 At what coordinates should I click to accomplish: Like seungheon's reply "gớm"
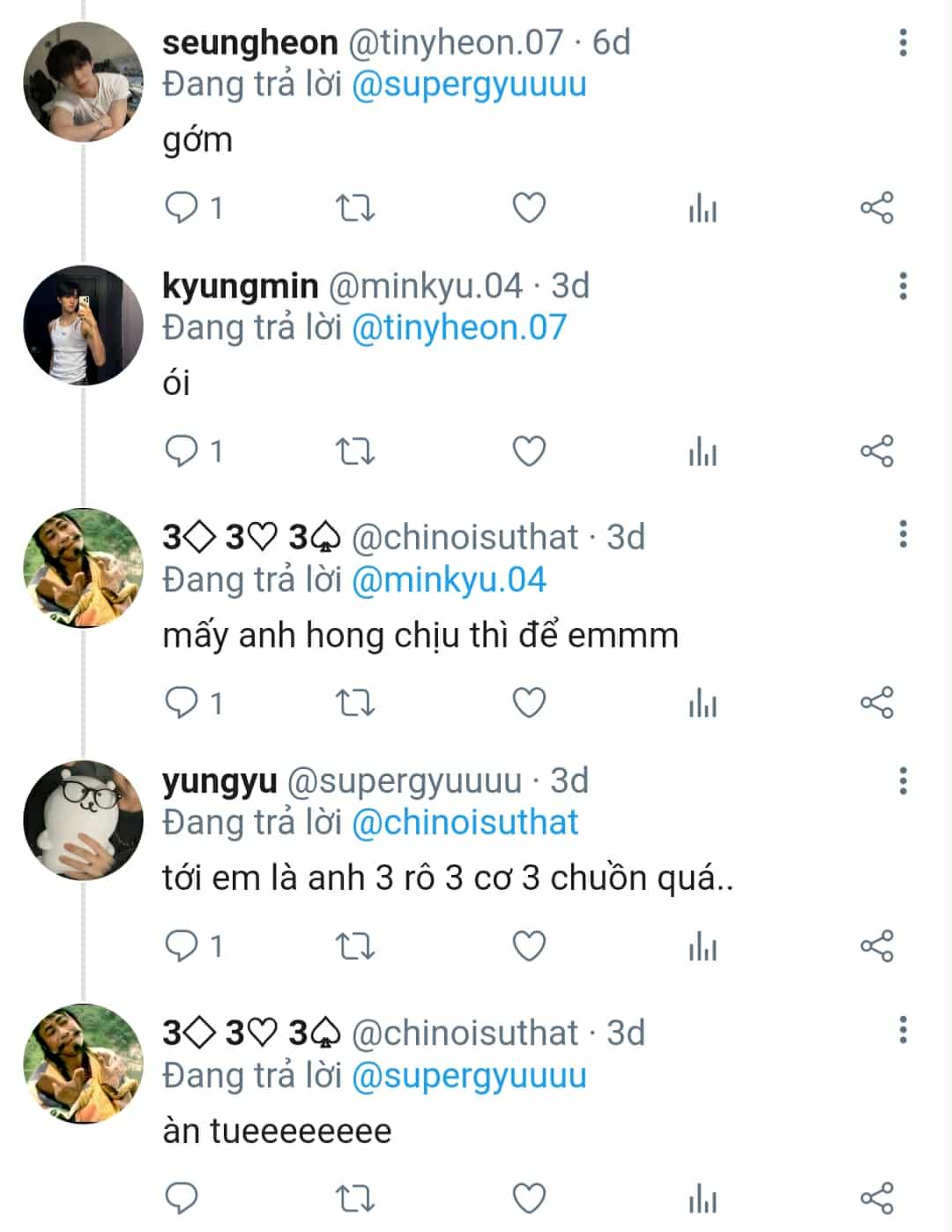529,208
